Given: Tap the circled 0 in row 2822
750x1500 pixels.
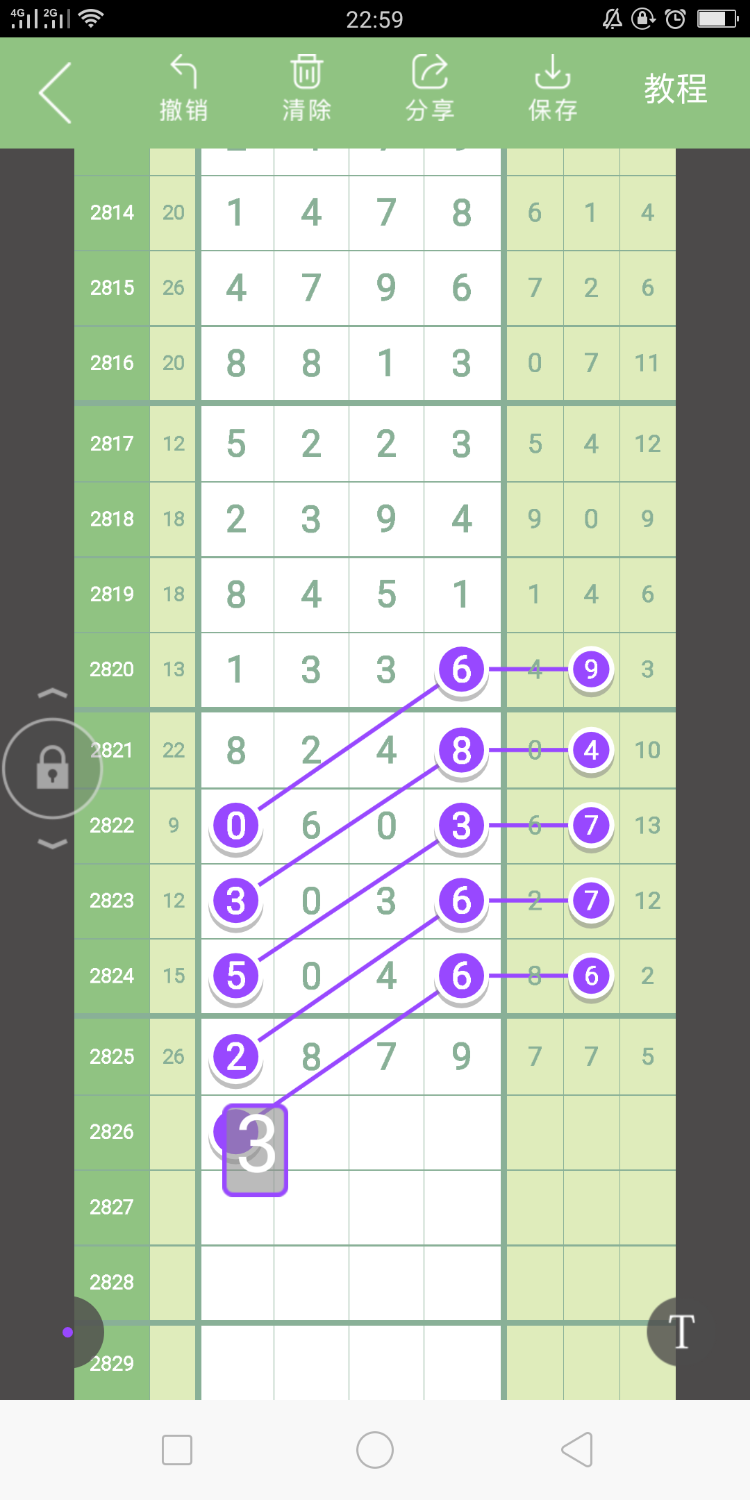Looking at the screenshot, I should point(236,826).
